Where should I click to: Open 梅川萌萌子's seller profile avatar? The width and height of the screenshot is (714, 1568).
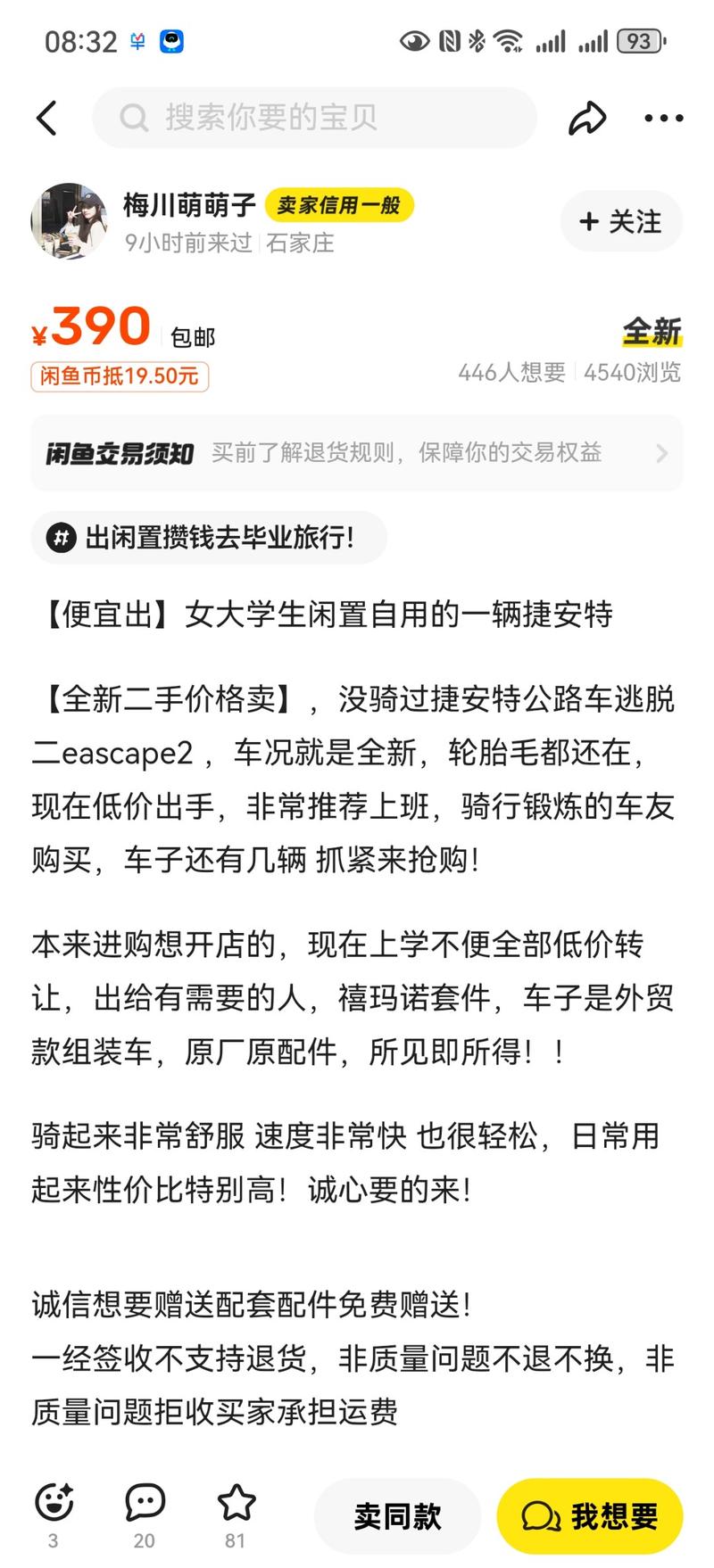coord(69,221)
